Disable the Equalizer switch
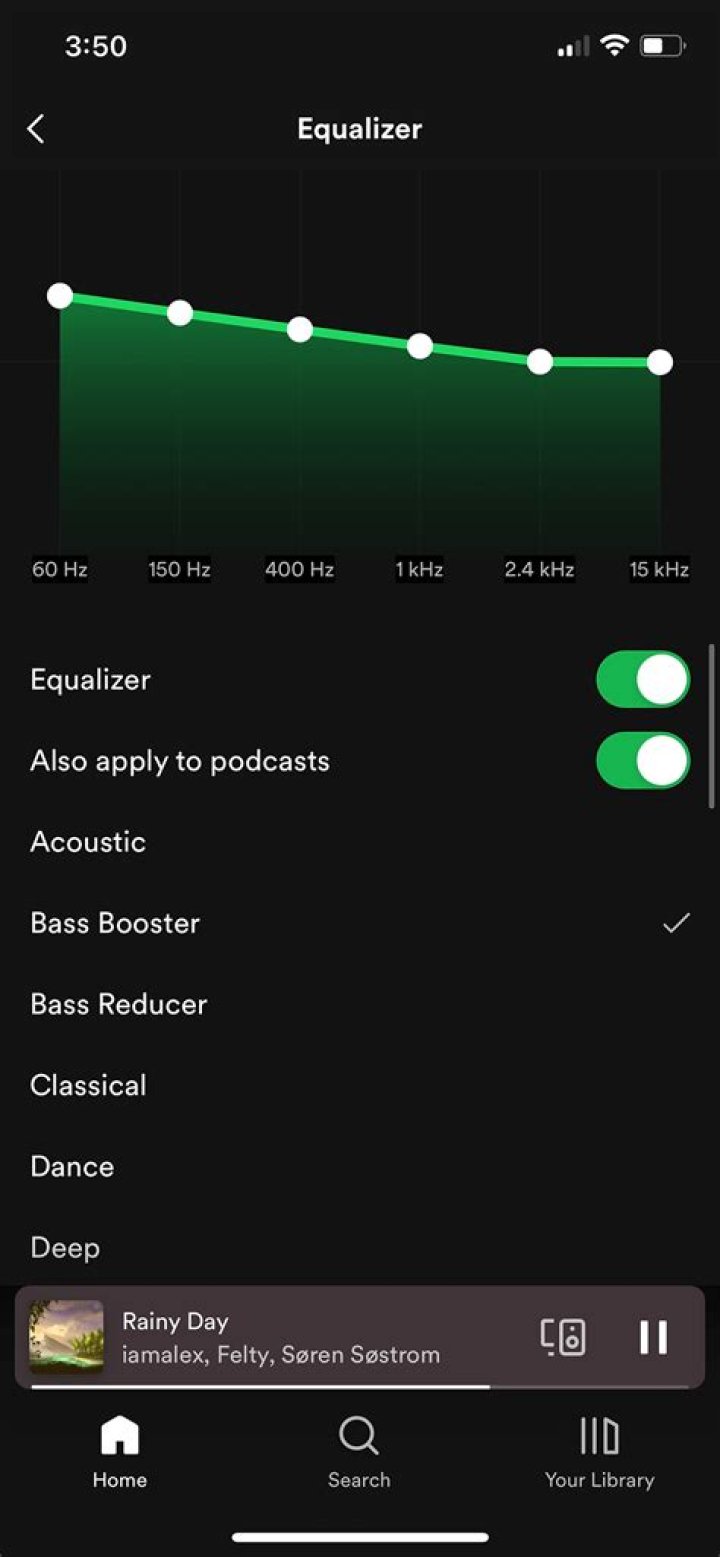 pos(641,679)
